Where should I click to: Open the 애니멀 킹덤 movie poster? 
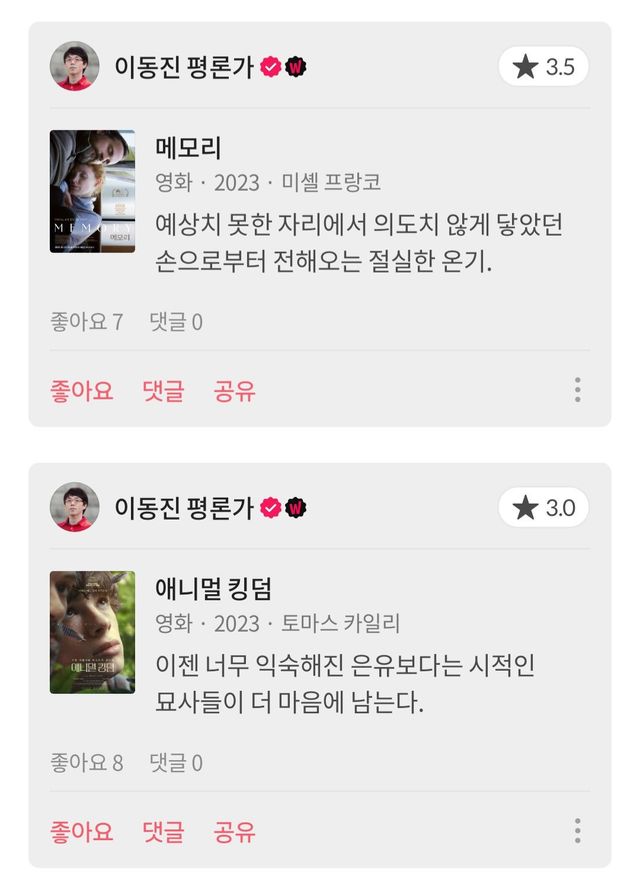tap(92, 632)
